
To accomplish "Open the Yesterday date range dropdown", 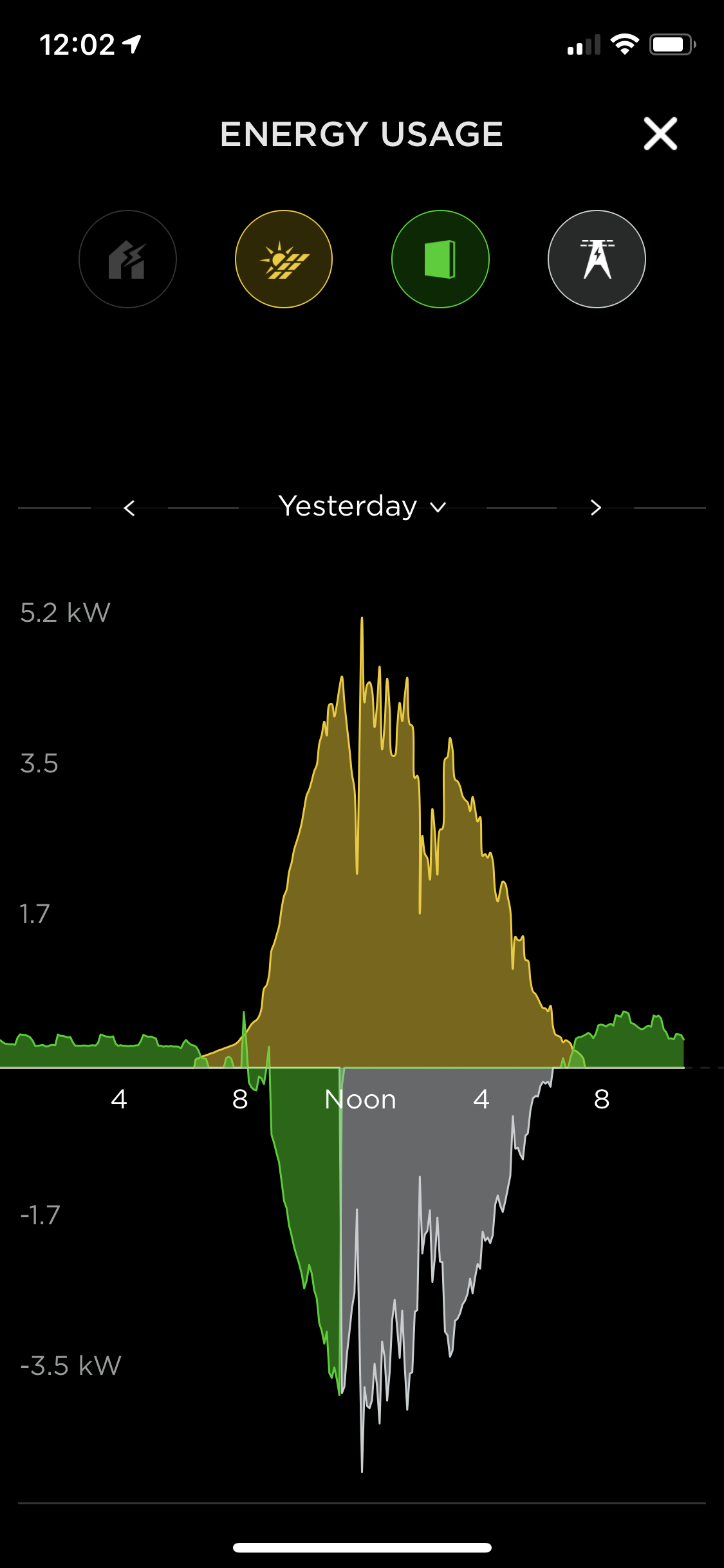I will coord(362,506).
